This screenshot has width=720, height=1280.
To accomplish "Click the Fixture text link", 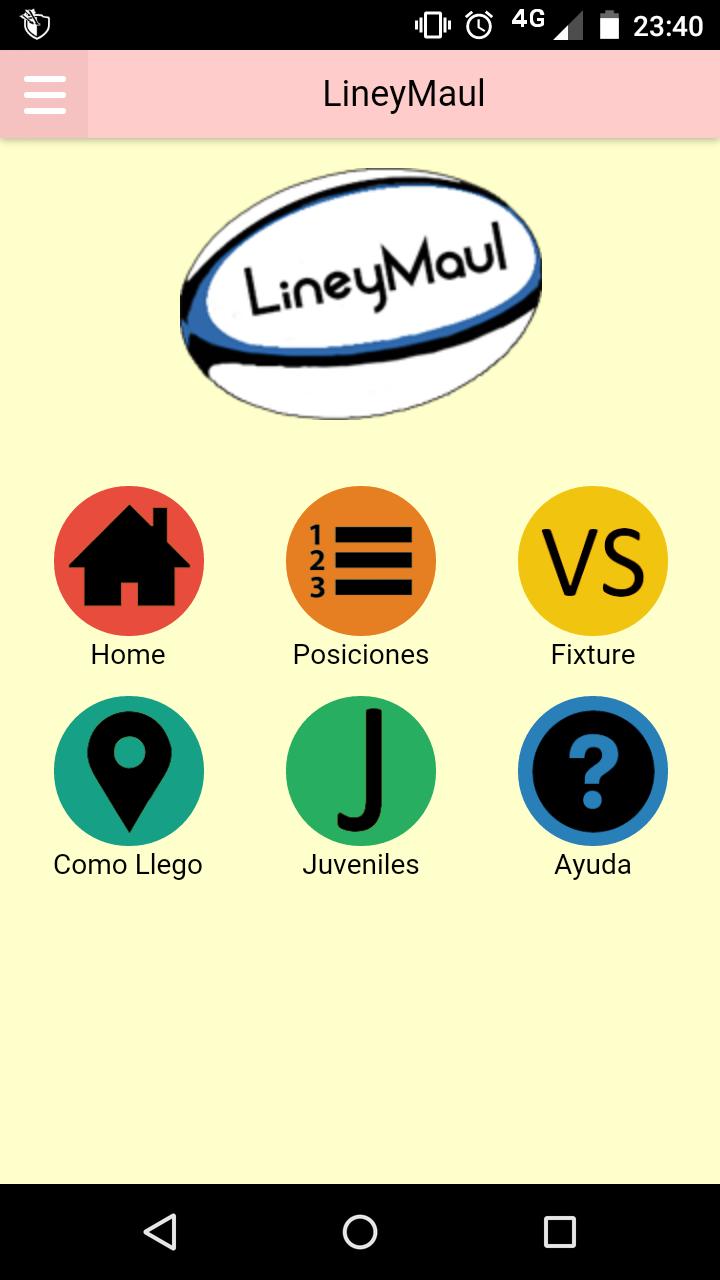I will click(x=592, y=654).
